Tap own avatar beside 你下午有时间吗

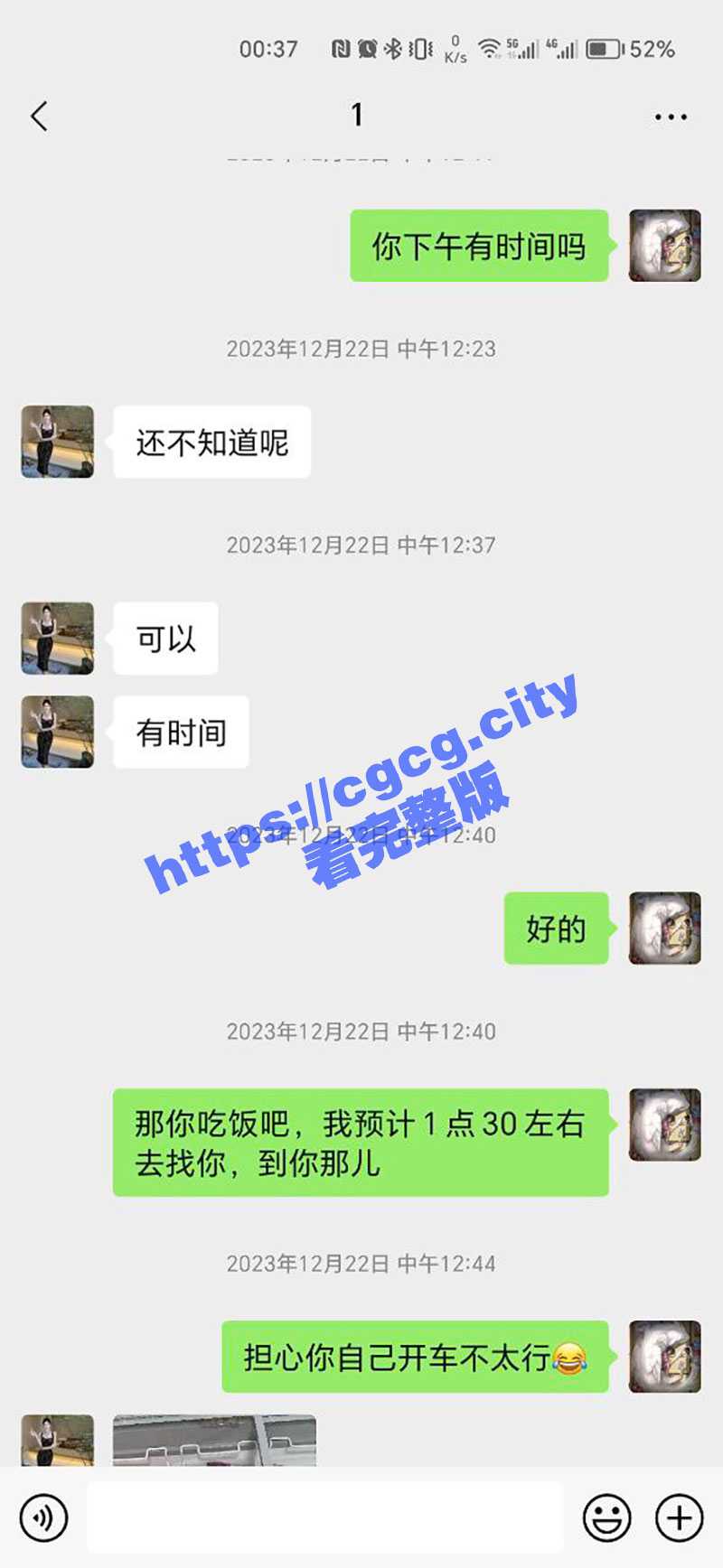click(x=664, y=246)
